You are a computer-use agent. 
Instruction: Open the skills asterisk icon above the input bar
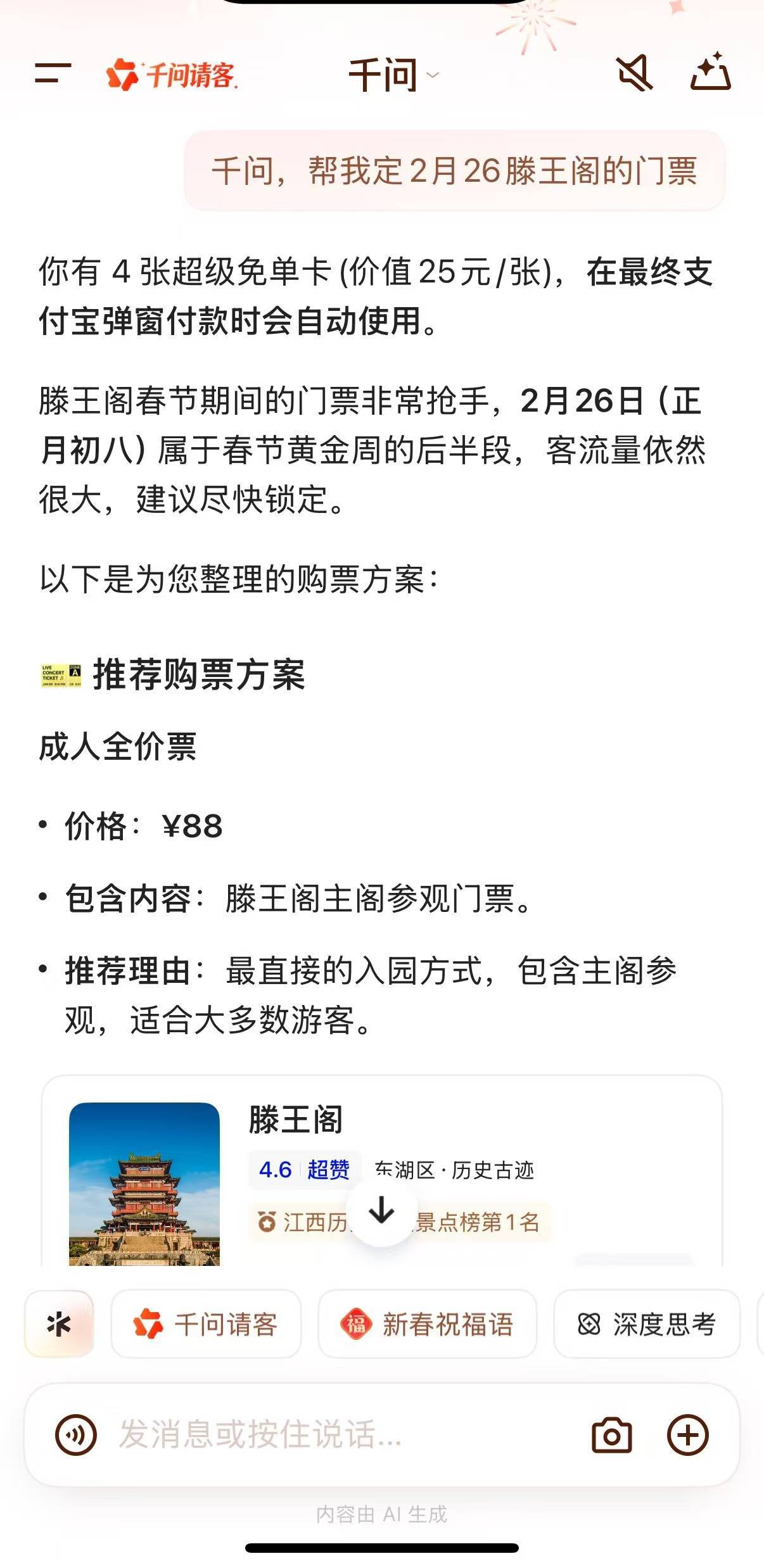click(x=59, y=1324)
